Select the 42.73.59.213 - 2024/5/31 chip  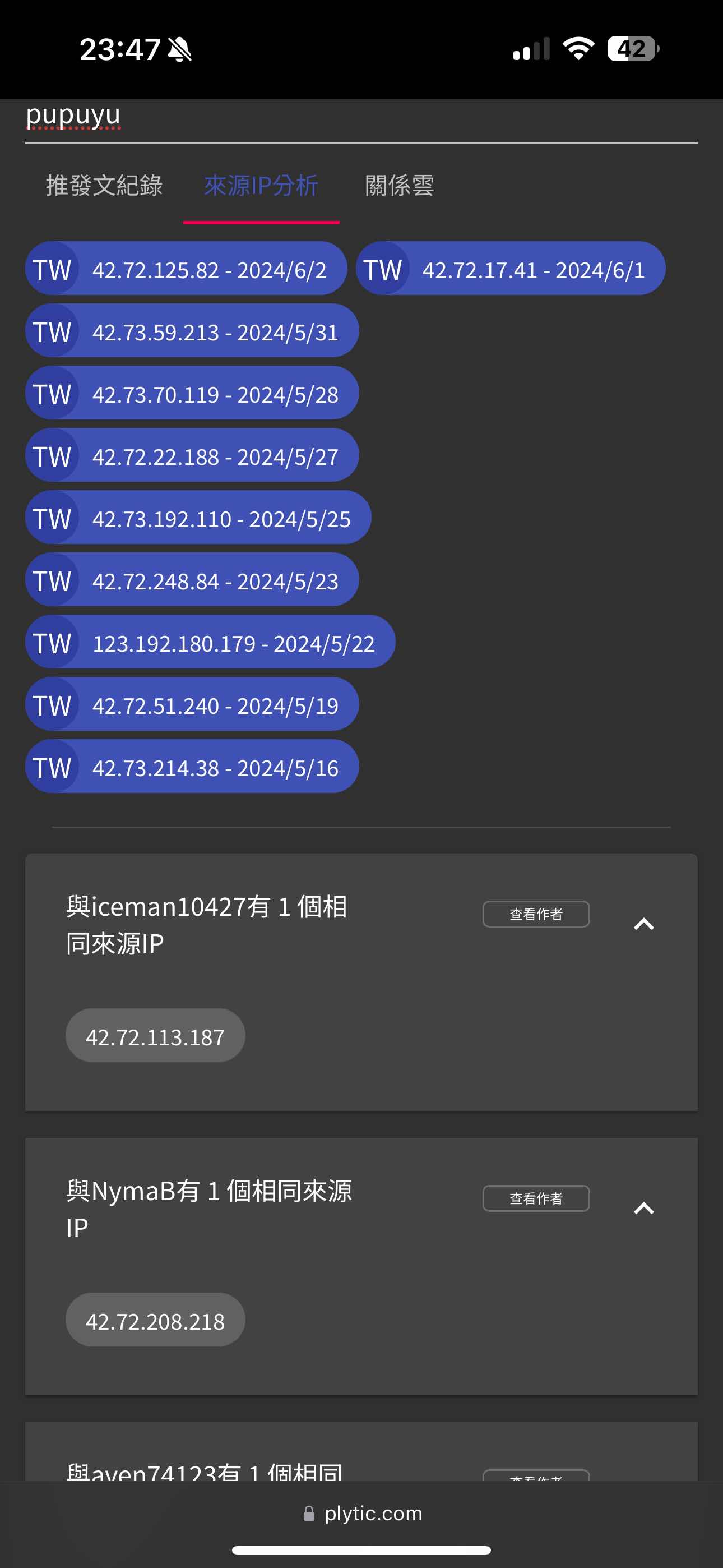pyautogui.click(x=192, y=330)
